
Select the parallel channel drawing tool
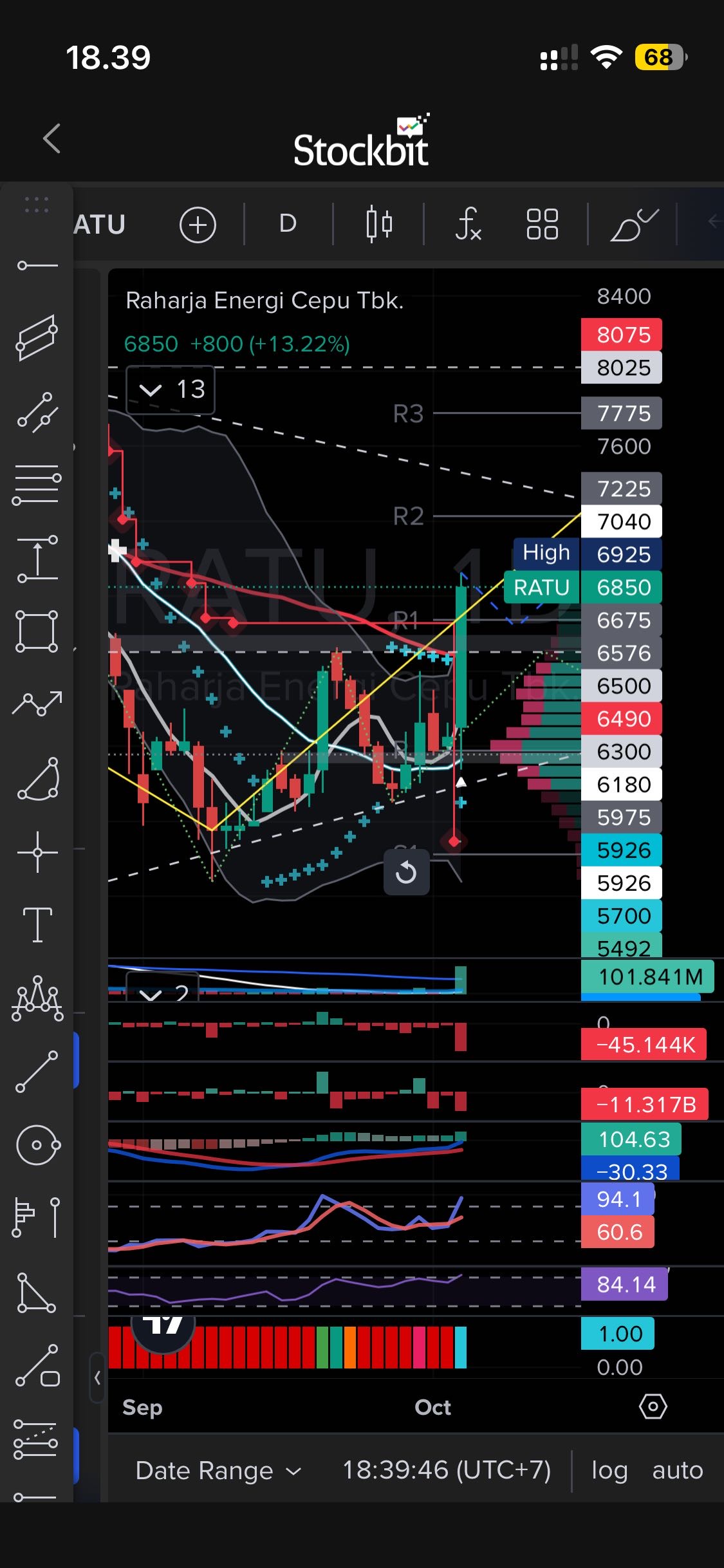(x=37, y=337)
